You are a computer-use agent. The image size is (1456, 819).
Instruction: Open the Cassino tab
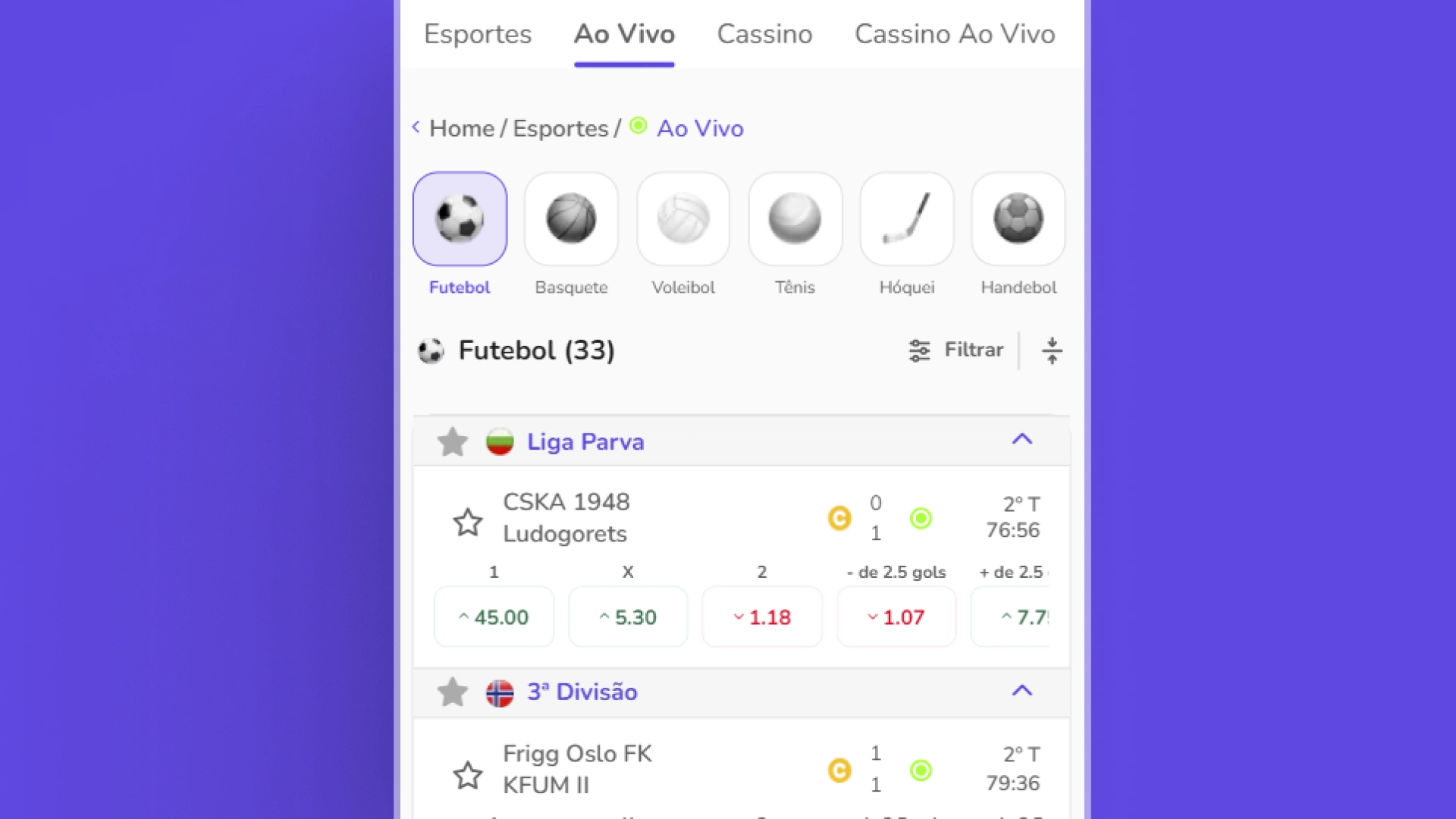[x=764, y=34]
